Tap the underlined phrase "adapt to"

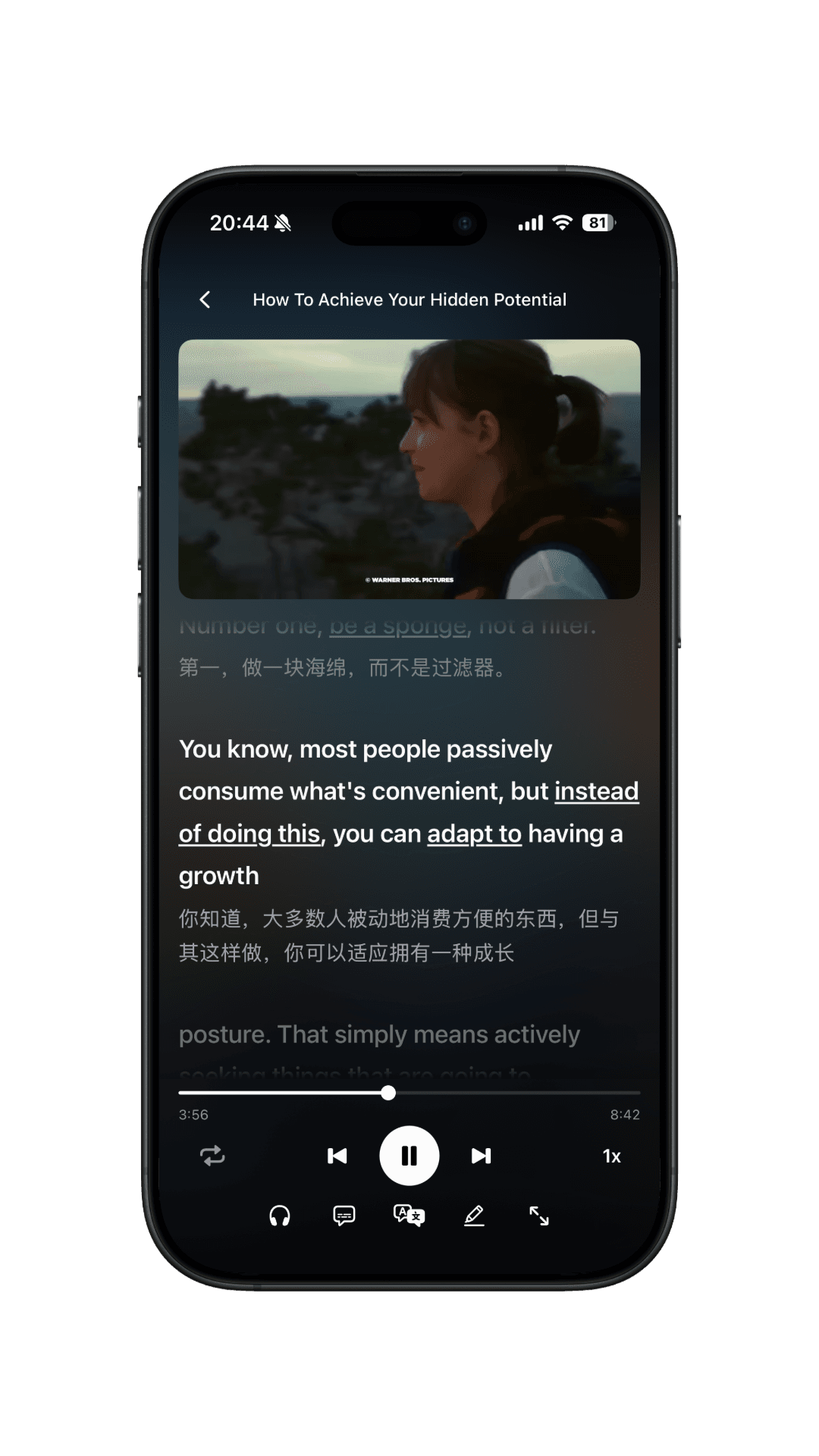click(x=475, y=833)
